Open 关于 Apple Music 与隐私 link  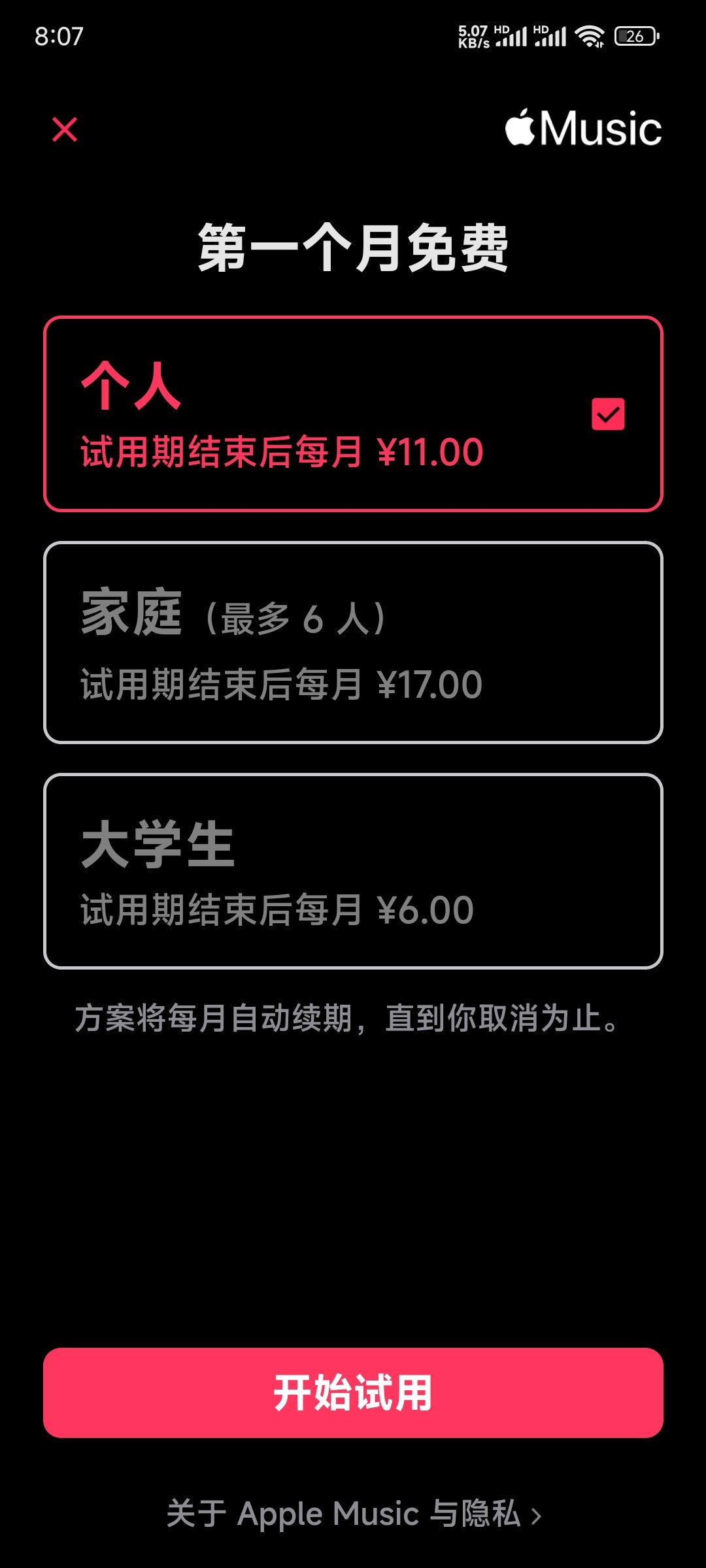point(353,1514)
